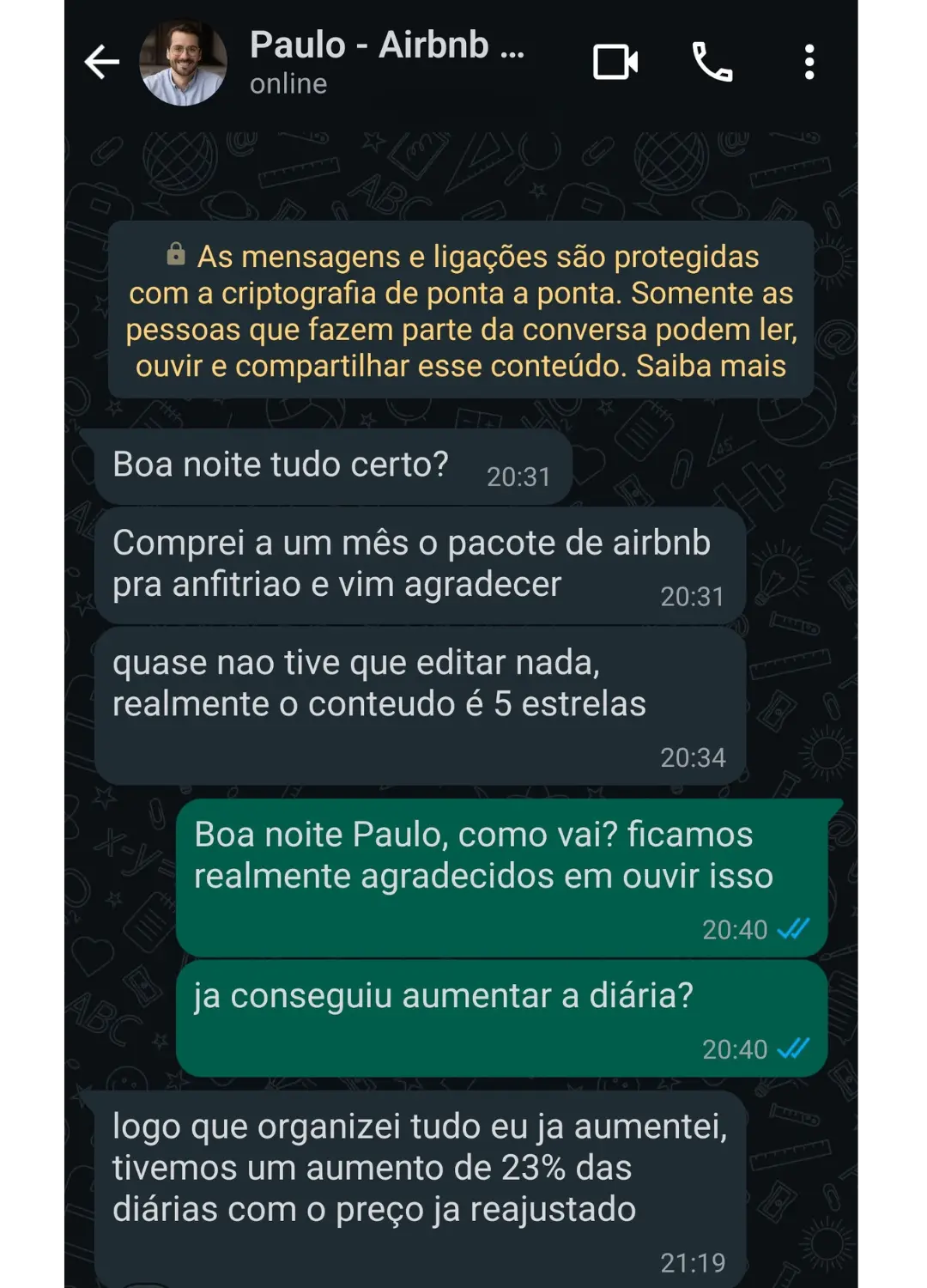Viewport: 927px width, 1288px height.
Task: Open the three-dot overflow menu
Action: click(x=809, y=63)
